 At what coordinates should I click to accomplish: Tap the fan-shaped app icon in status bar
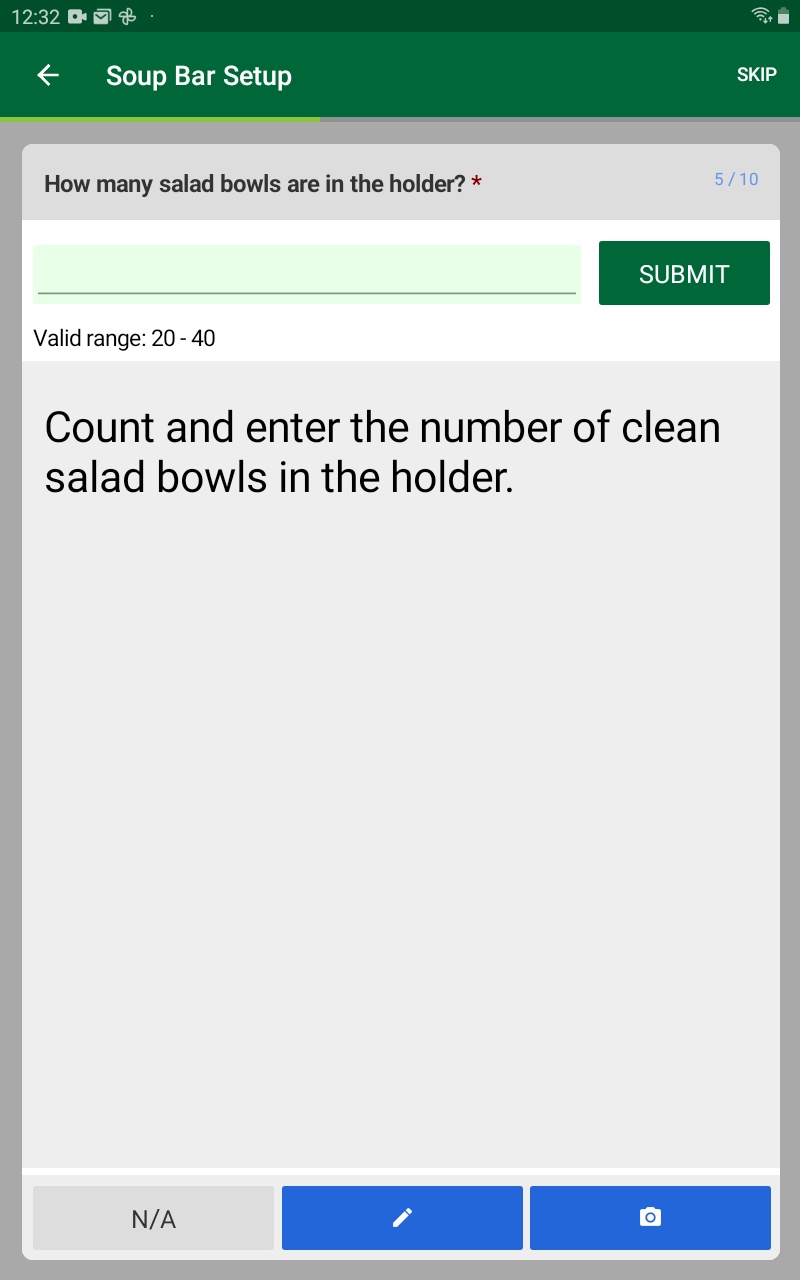[129, 15]
